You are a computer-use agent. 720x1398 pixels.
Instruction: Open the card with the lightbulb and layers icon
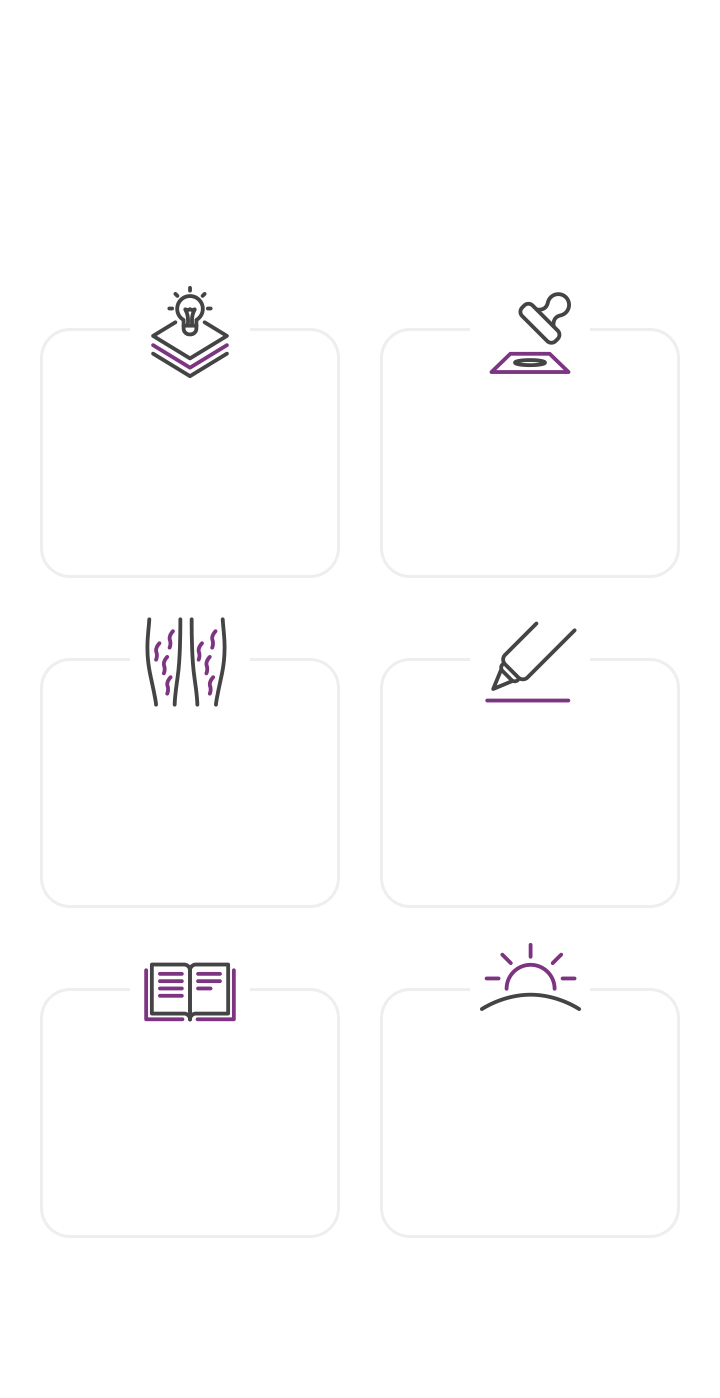(190, 452)
